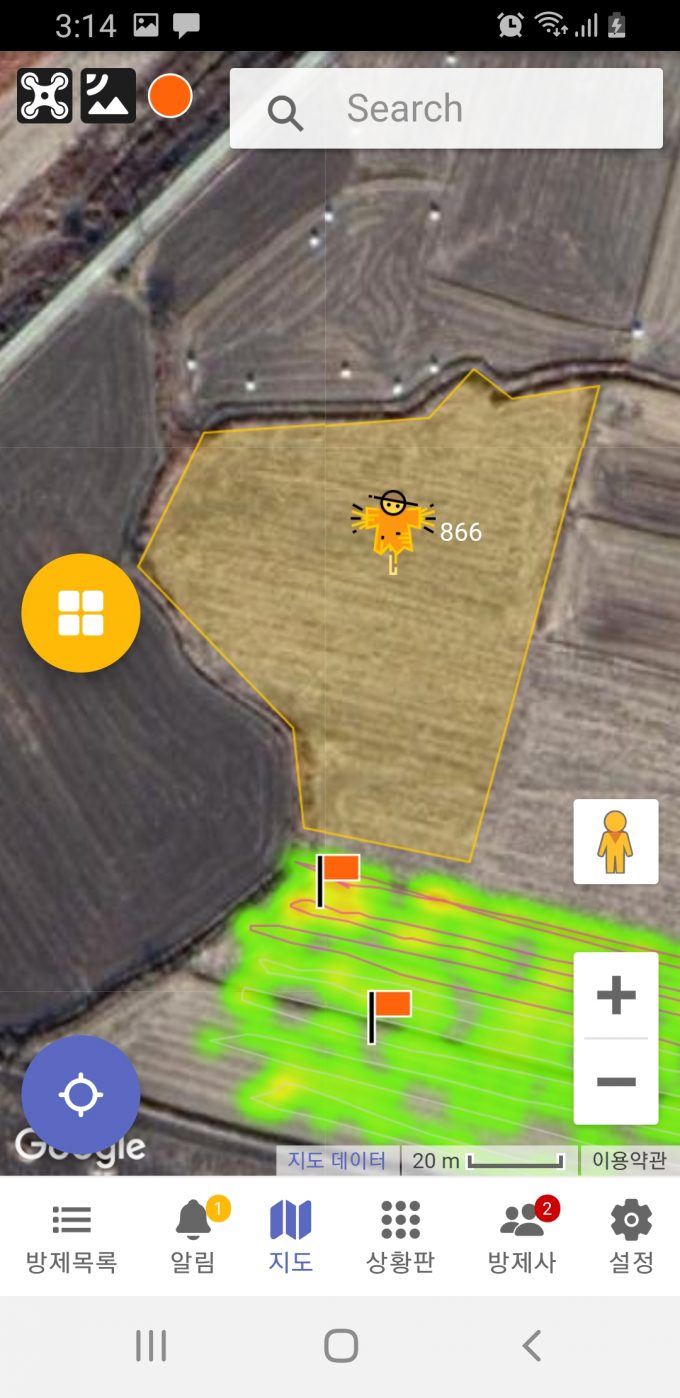
Task: Open the yellow grid menu button
Action: pyautogui.click(x=81, y=613)
